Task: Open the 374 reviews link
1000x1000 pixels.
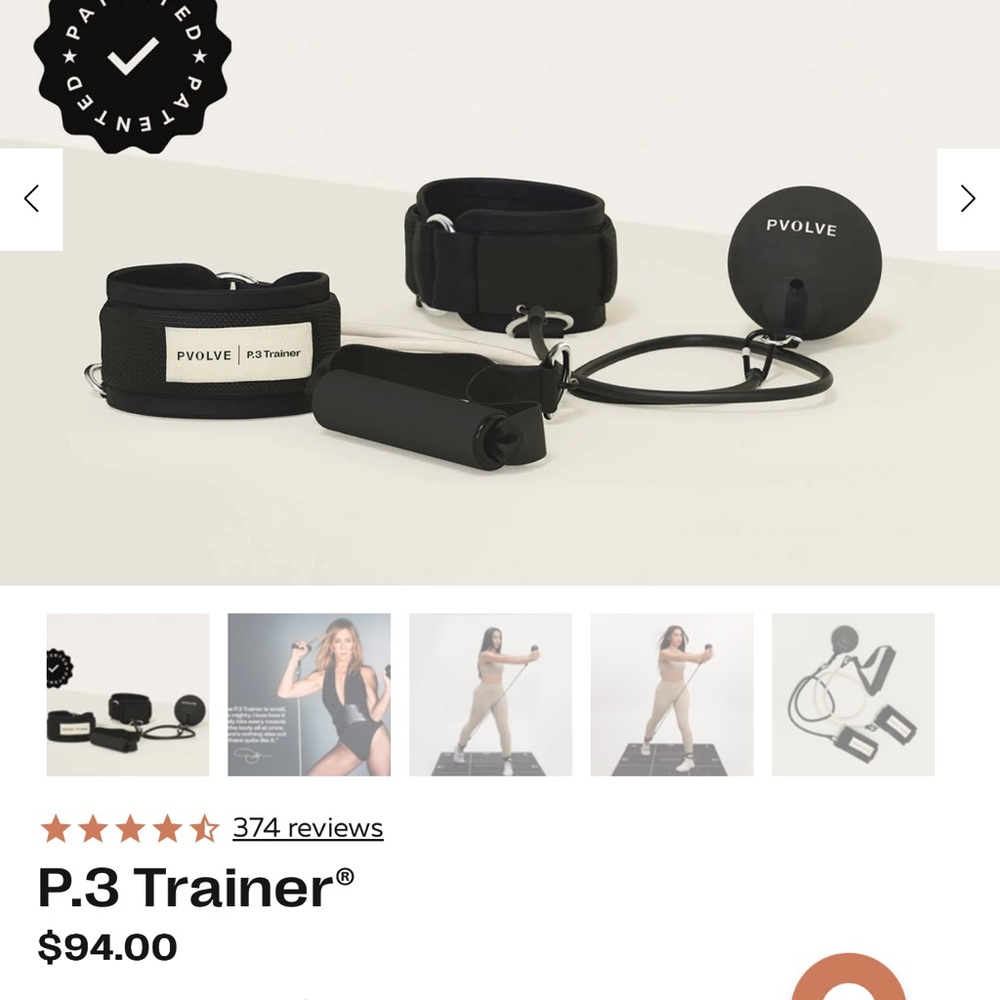Action: pyautogui.click(x=307, y=828)
